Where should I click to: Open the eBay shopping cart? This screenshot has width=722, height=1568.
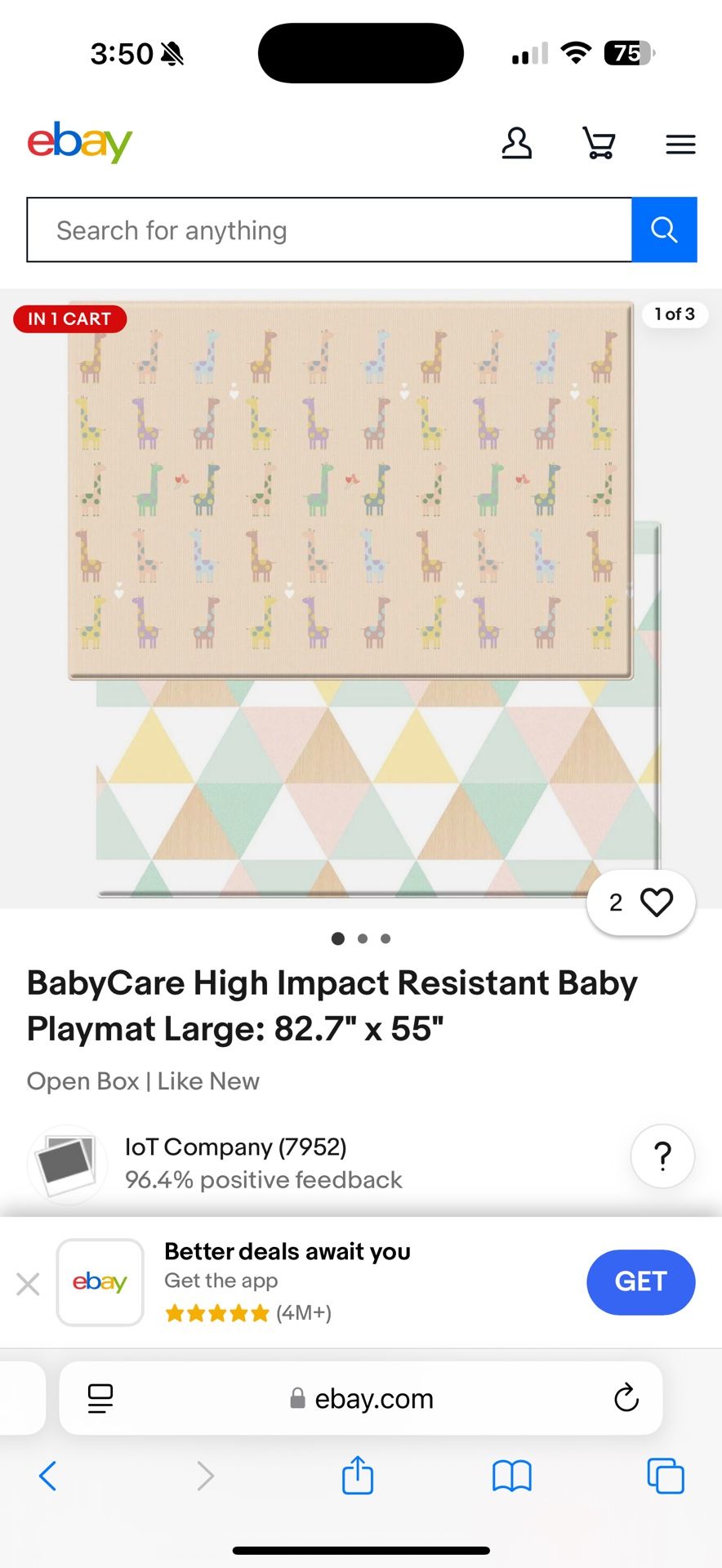point(599,143)
